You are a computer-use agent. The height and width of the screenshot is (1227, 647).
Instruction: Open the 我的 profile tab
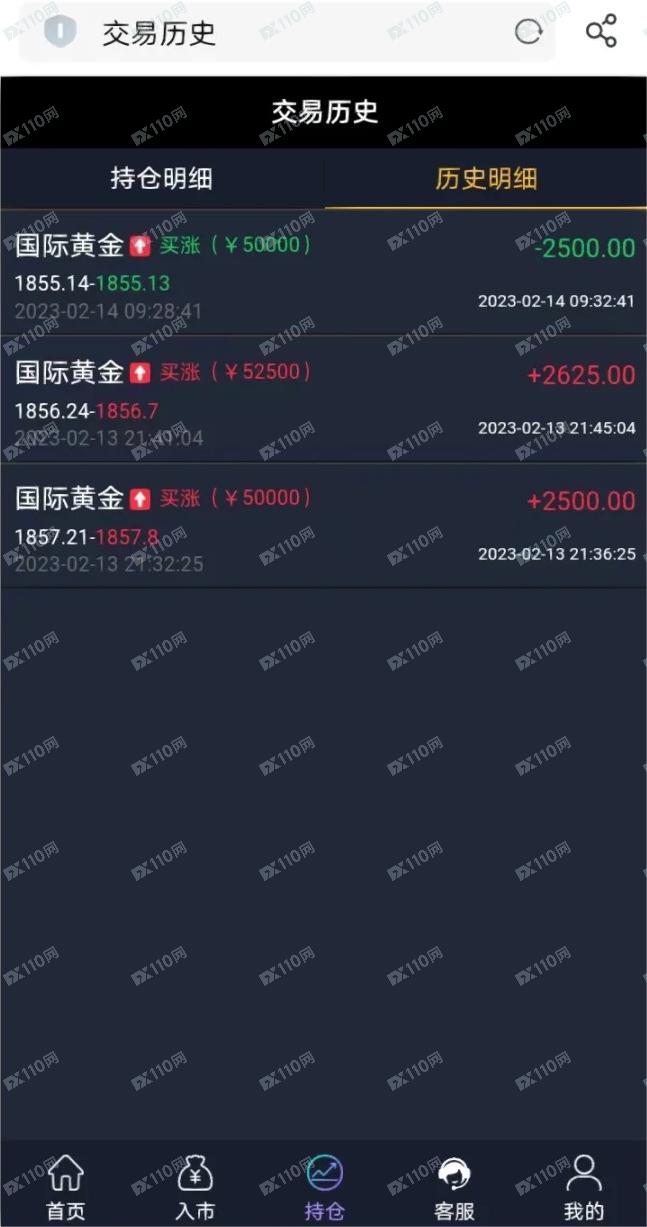point(584,1187)
